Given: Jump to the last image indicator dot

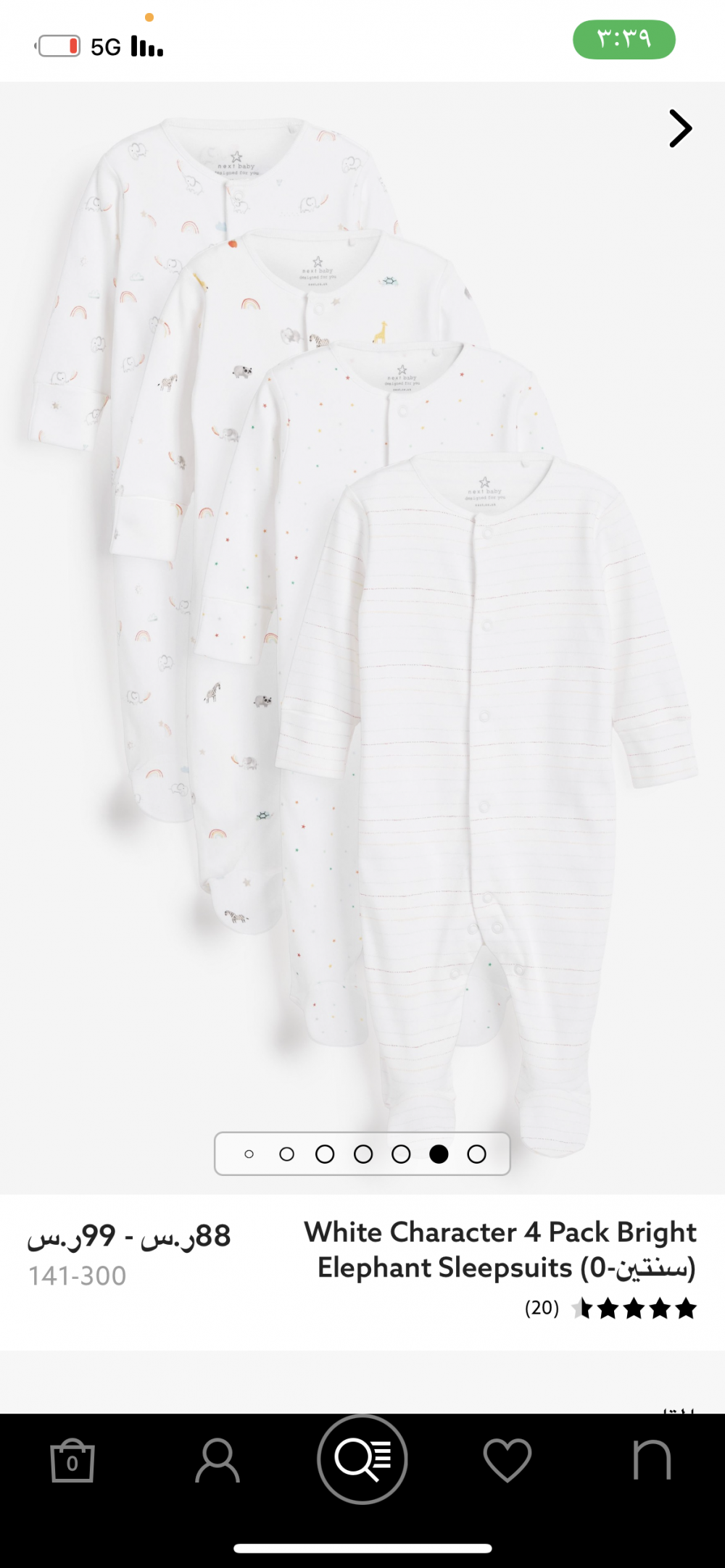Looking at the screenshot, I should click(476, 1154).
